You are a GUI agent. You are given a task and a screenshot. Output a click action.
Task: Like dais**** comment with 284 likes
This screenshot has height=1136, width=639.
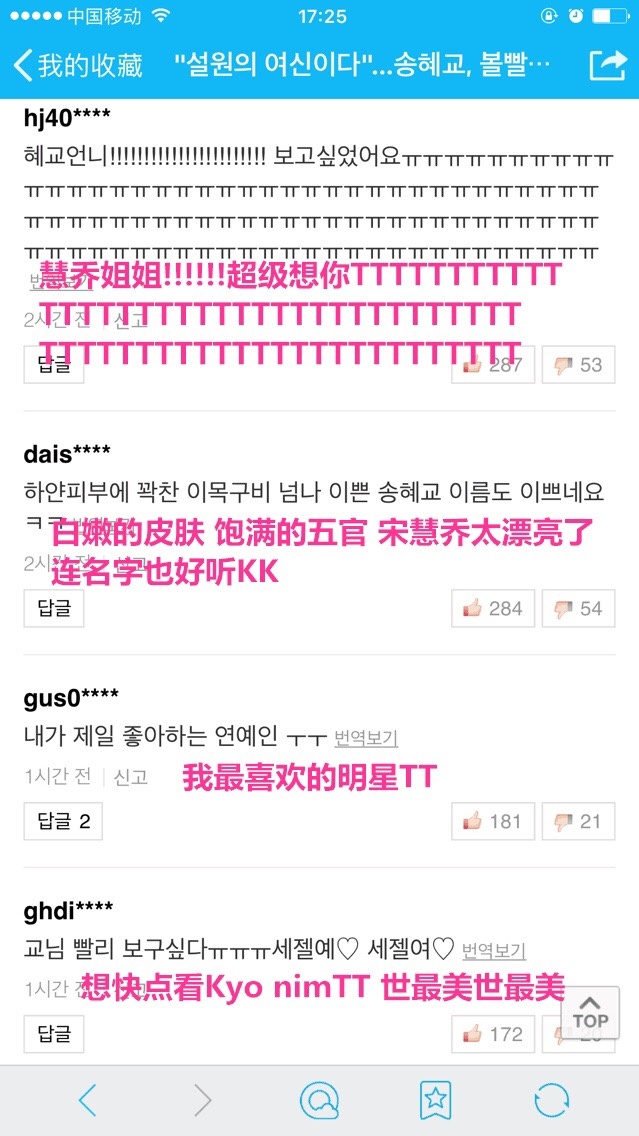point(493,608)
